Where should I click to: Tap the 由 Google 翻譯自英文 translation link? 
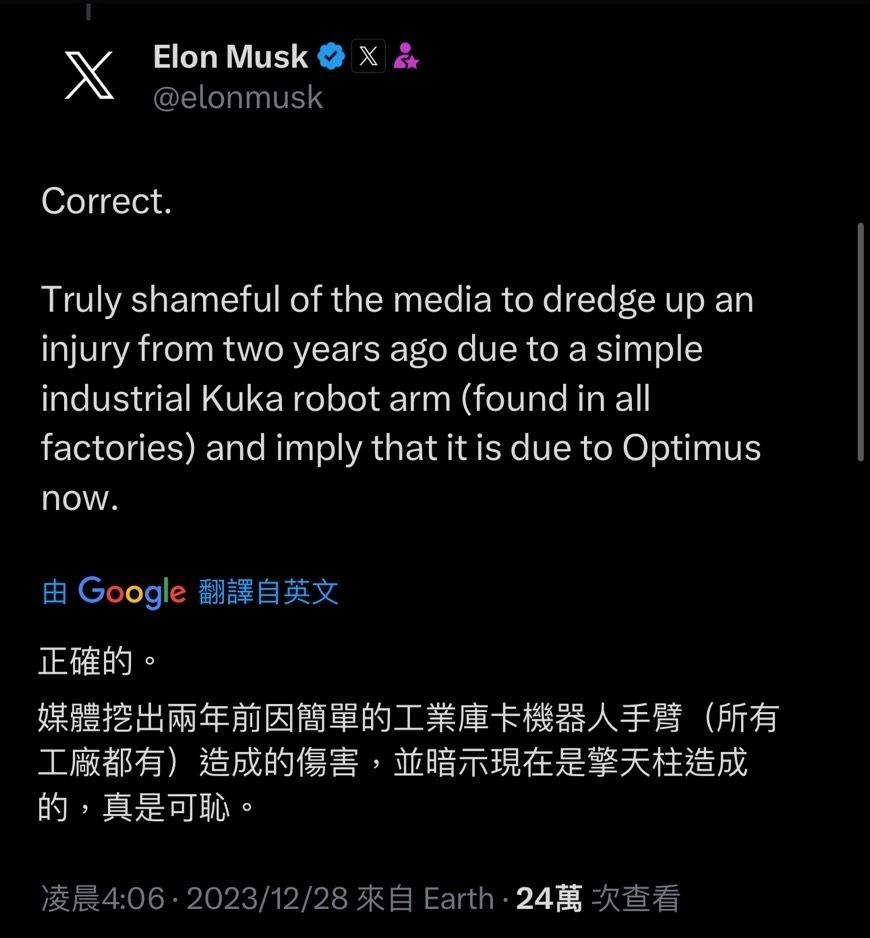(190, 592)
